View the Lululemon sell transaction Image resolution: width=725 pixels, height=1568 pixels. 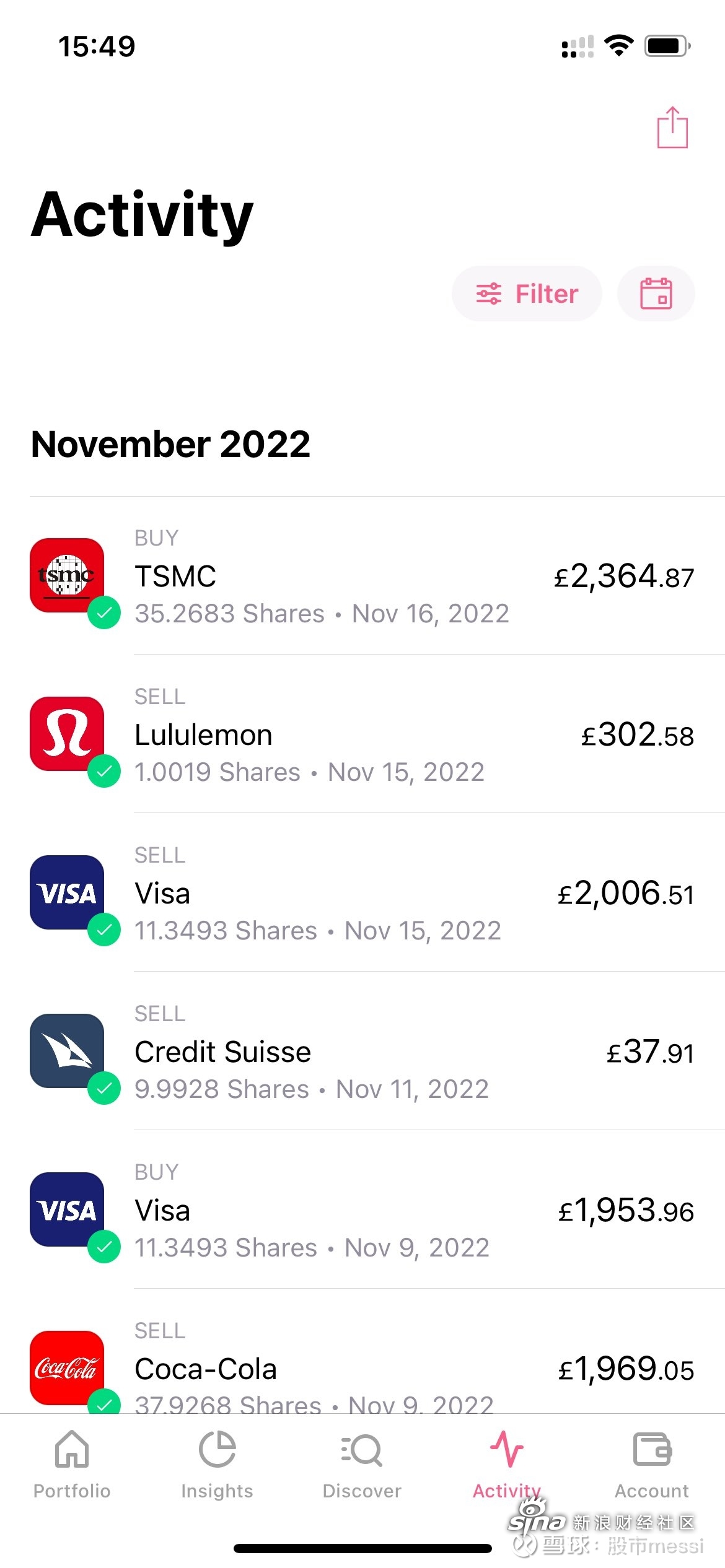362,734
